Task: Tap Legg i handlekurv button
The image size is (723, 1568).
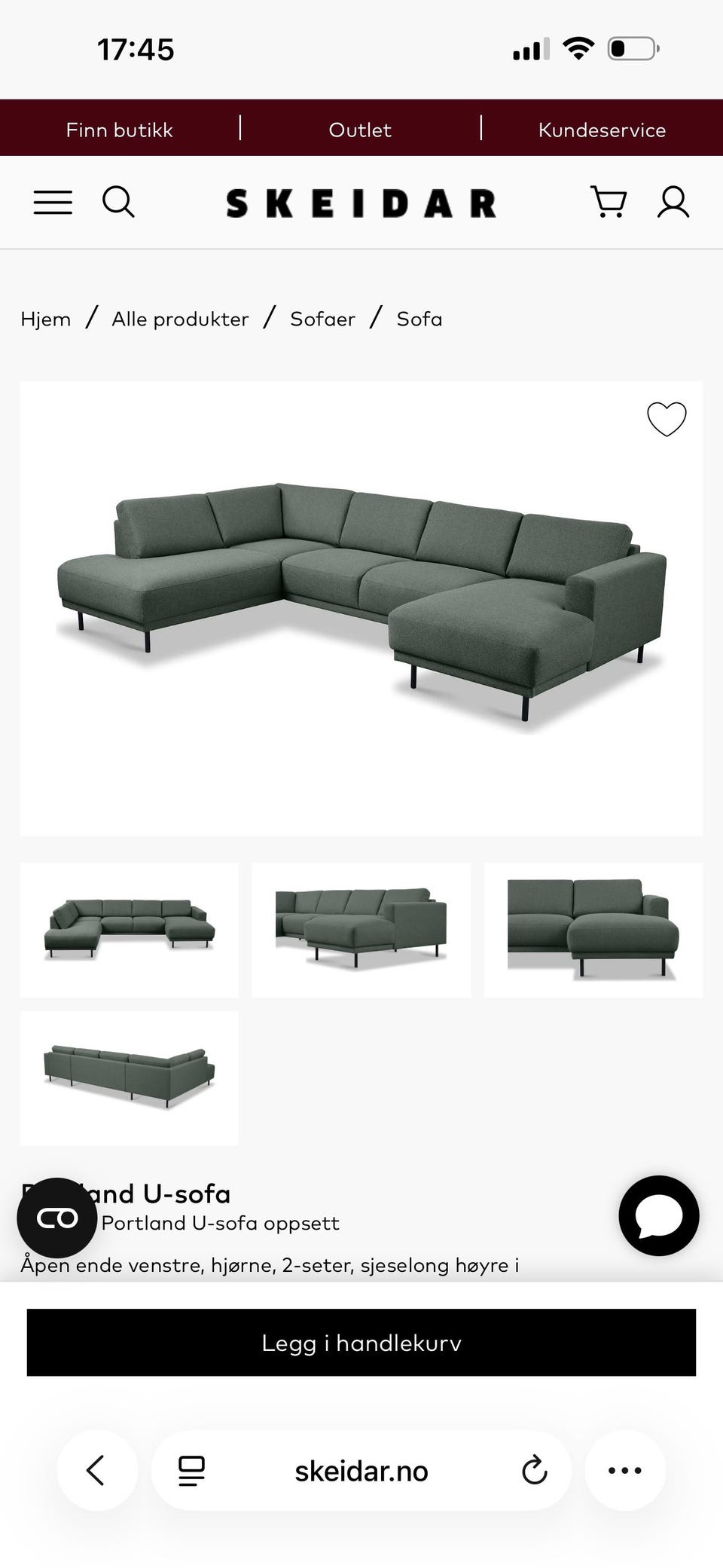Action: click(x=361, y=1342)
